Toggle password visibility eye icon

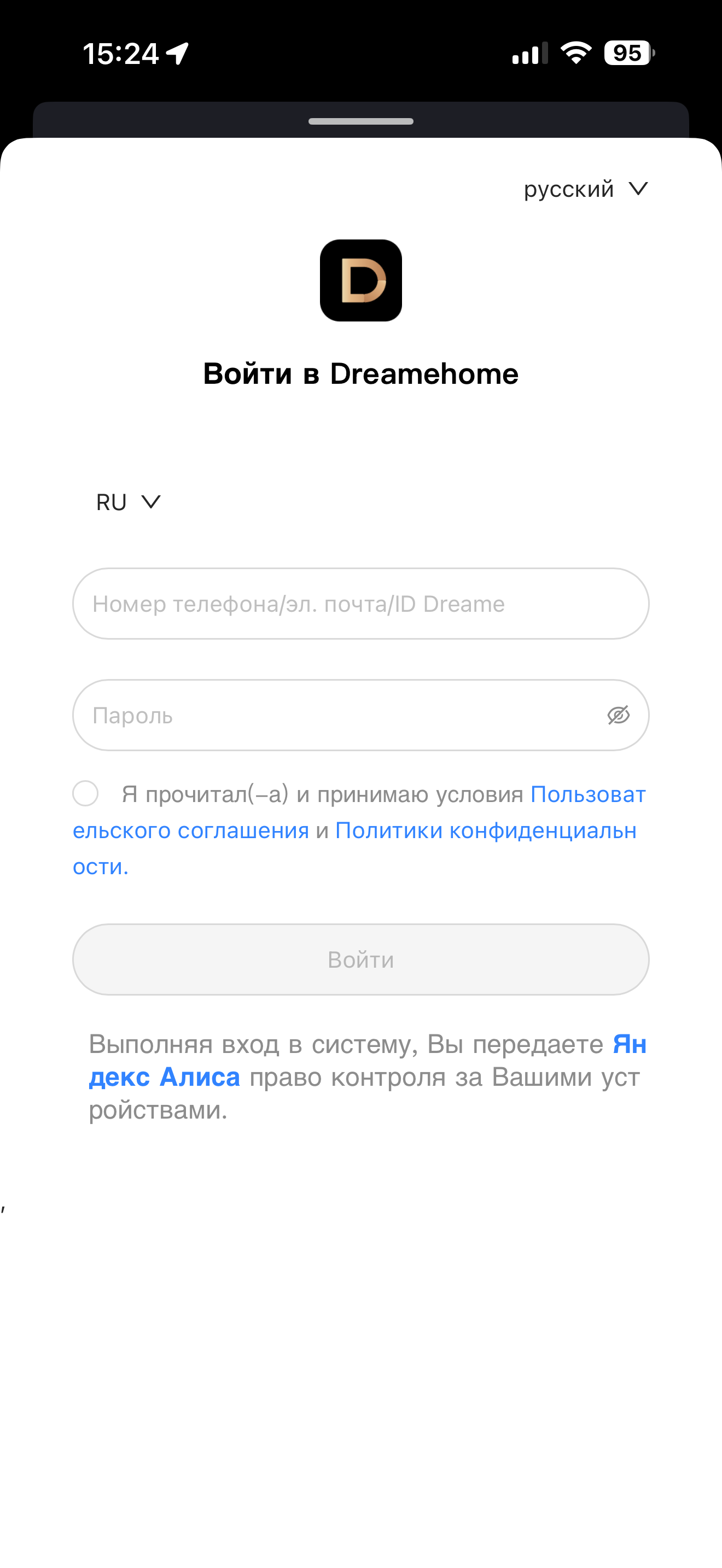[618, 715]
